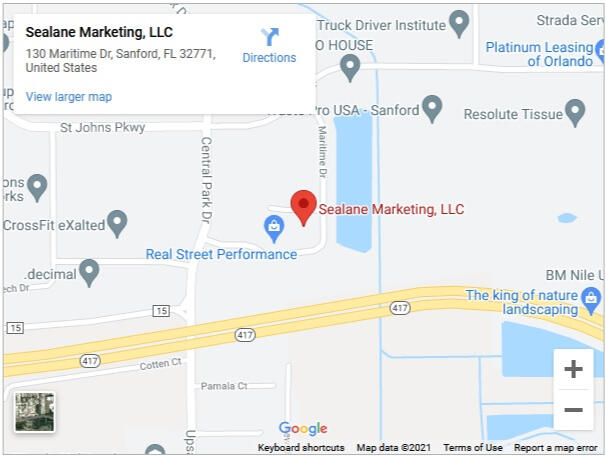The height and width of the screenshot is (457, 606).
Task: Zoom in on the map
Action: (x=573, y=369)
